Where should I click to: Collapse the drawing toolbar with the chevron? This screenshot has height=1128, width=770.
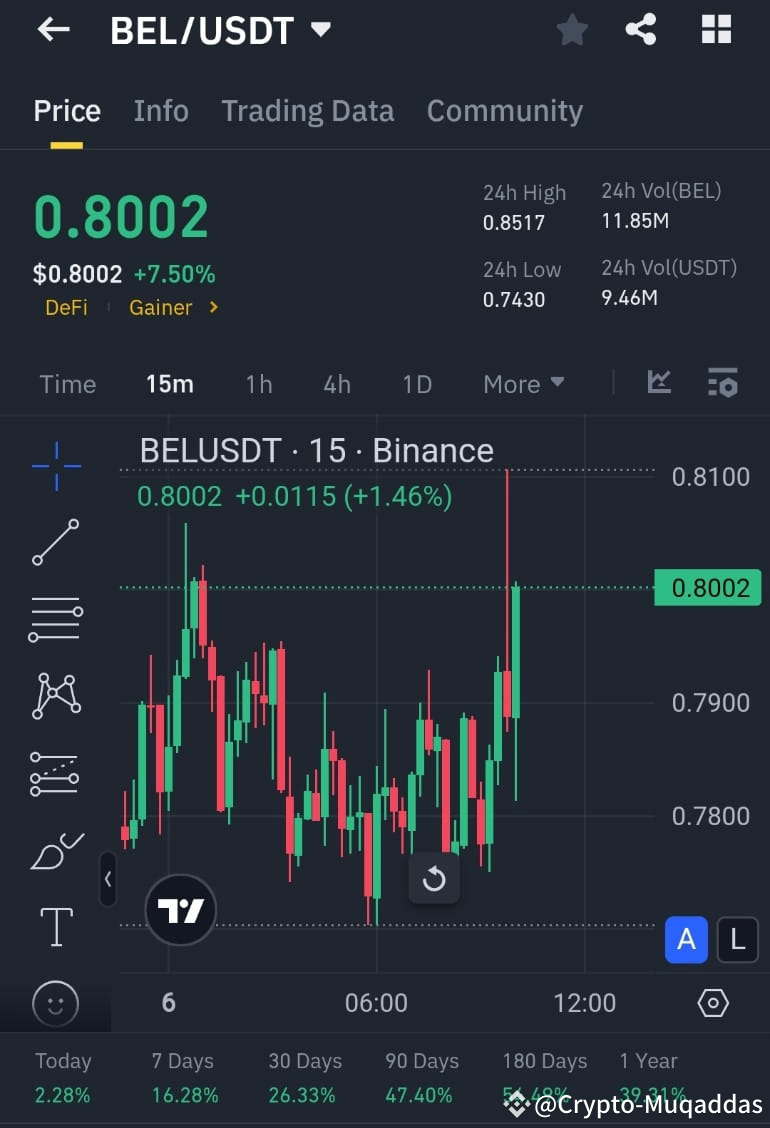108,879
